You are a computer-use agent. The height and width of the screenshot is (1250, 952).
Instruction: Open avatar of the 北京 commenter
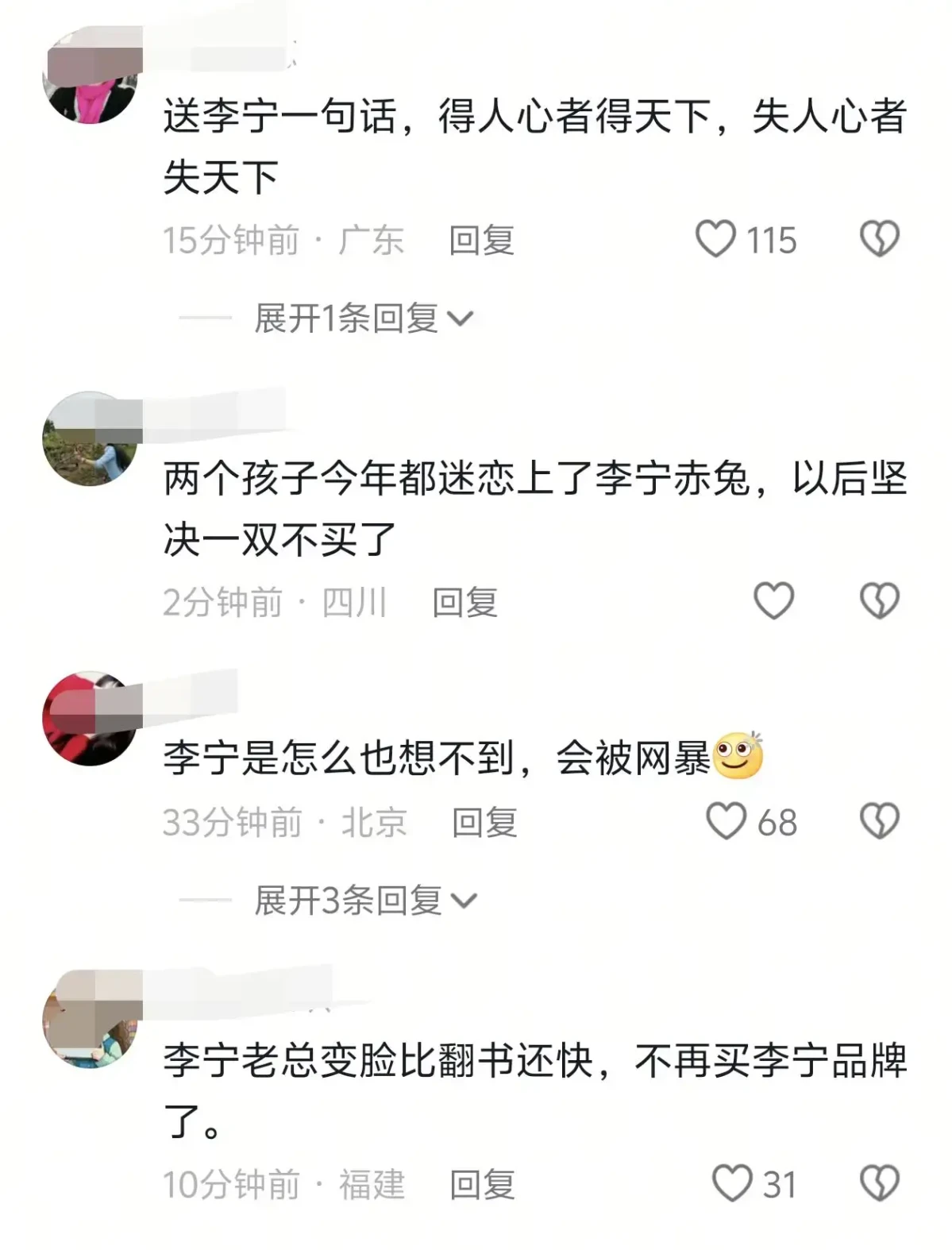tap(90, 718)
